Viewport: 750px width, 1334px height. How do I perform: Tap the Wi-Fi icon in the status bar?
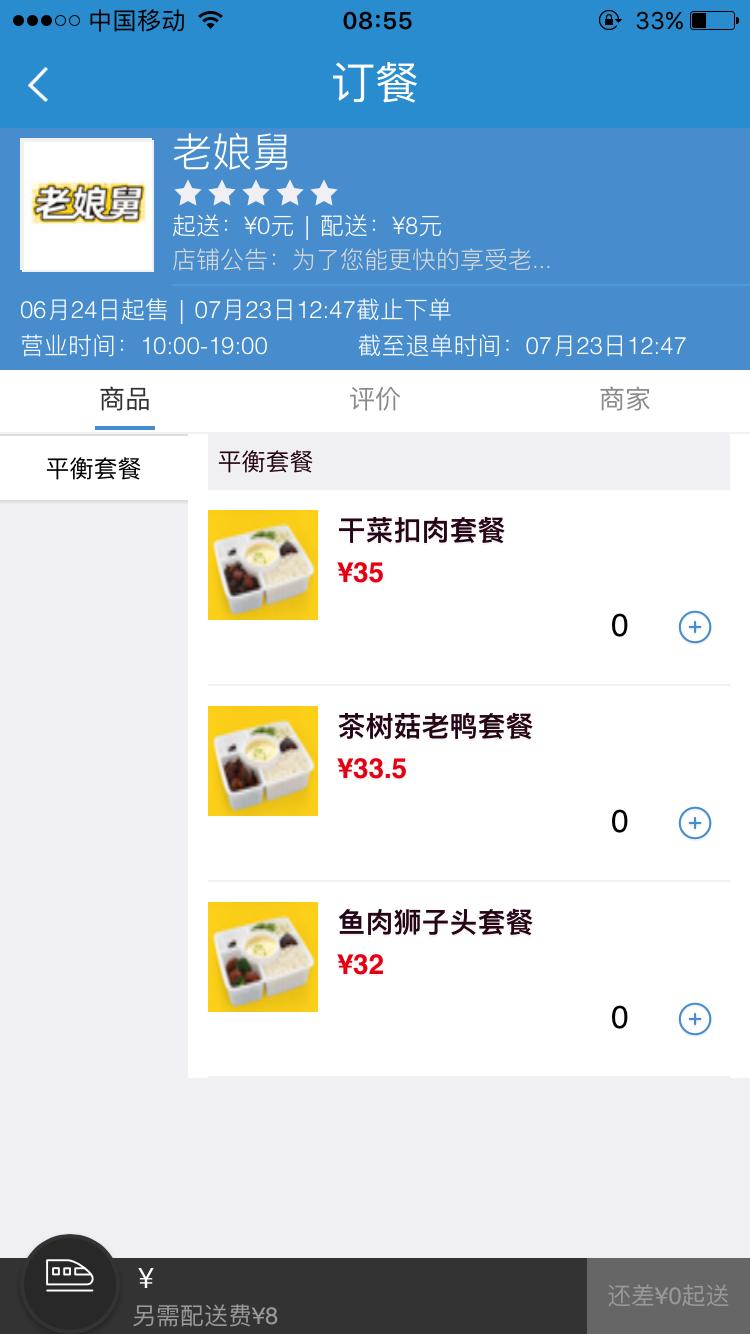click(207, 18)
